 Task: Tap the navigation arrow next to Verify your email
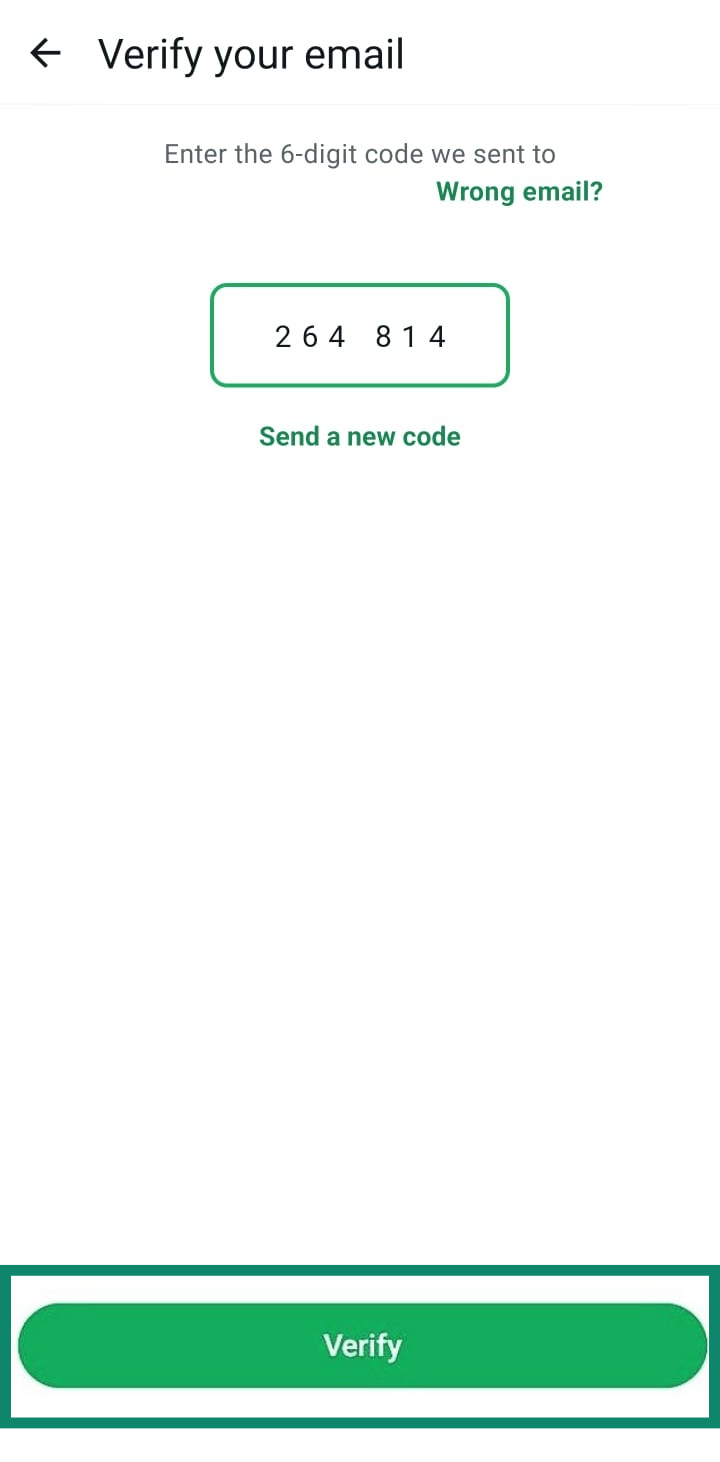[45, 54]
